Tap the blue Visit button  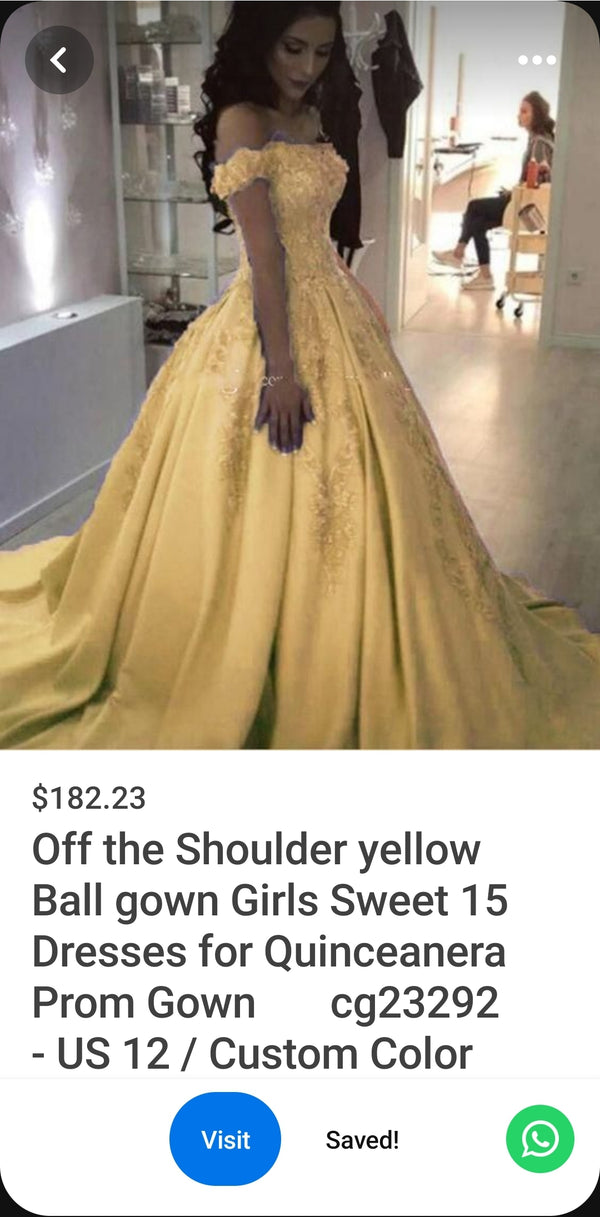pyautogui.click(x=225, y=1139)
